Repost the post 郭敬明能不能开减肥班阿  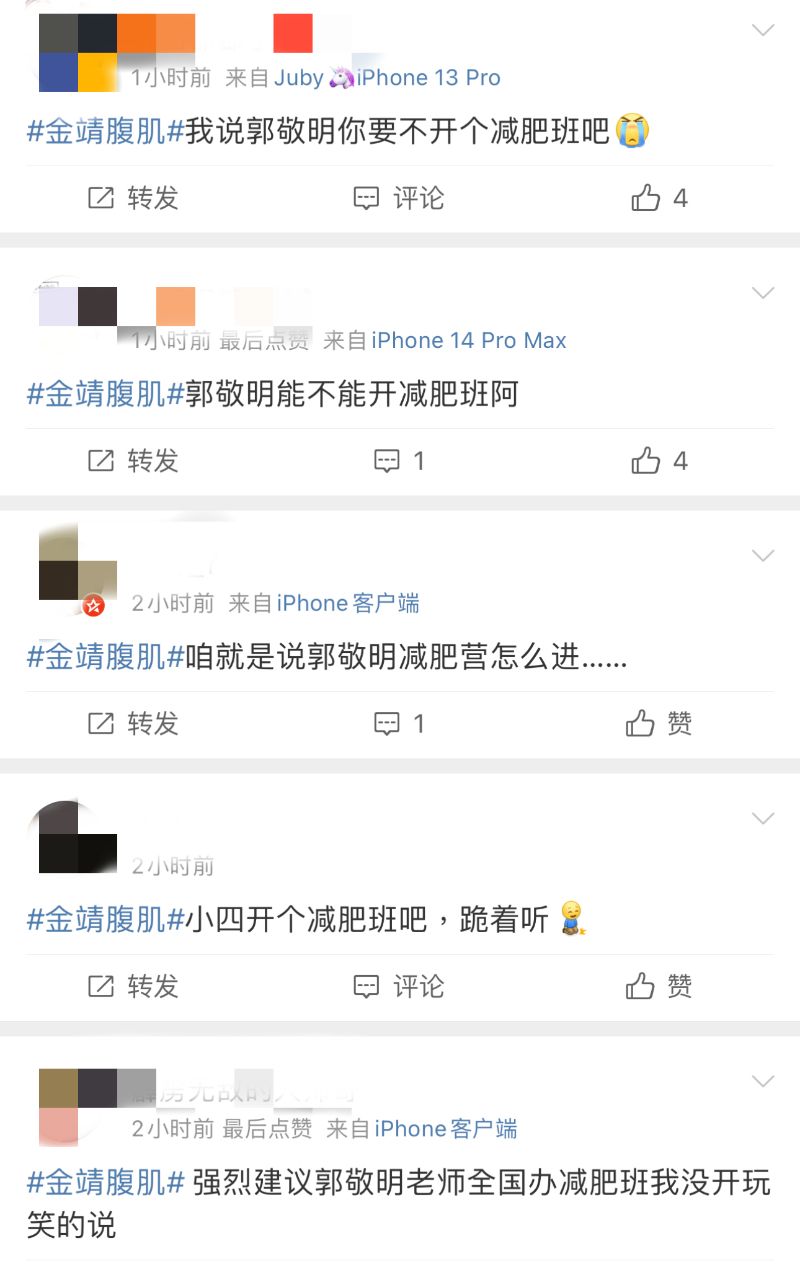[x=133, y=461]
